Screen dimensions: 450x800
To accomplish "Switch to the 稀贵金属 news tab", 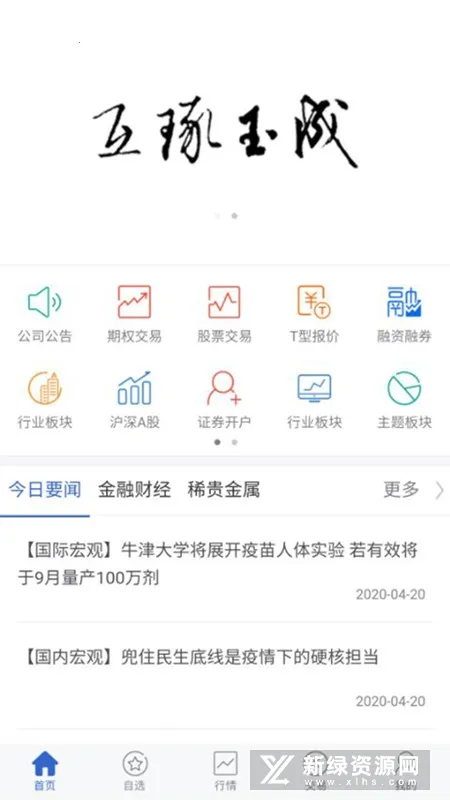I will point(224,490).
